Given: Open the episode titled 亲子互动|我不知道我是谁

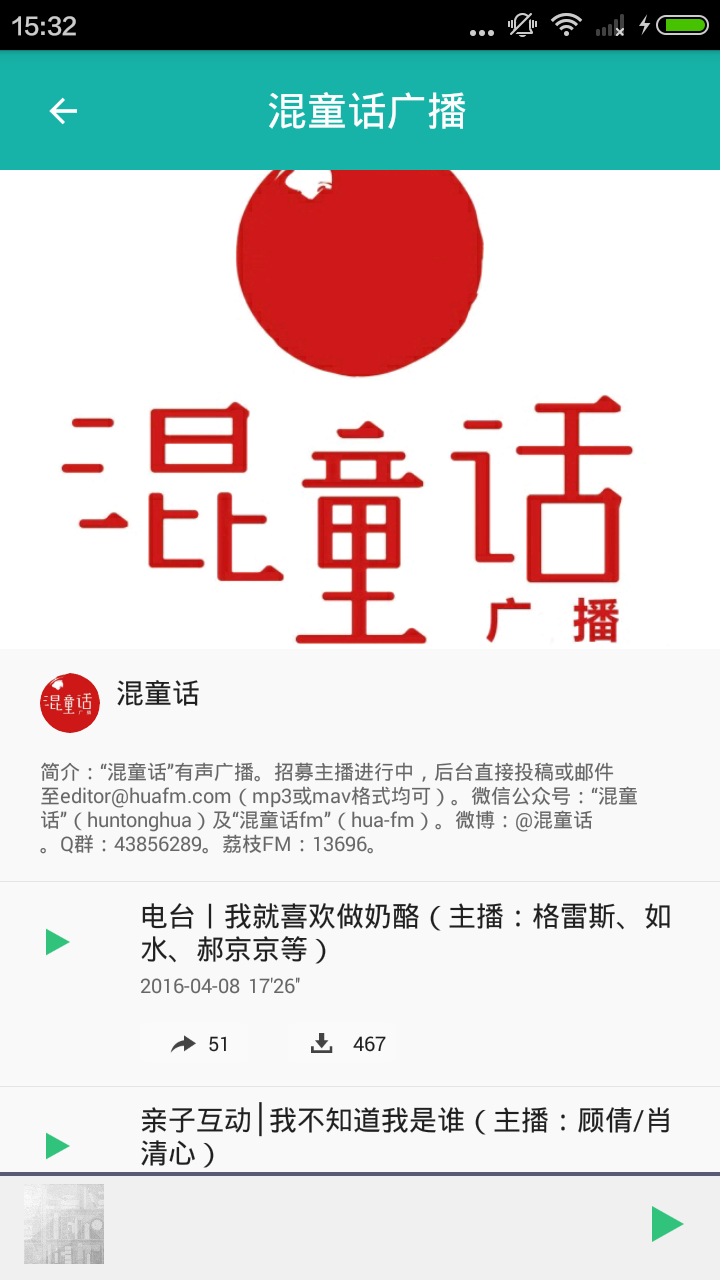Looking at the screenshot, I should click(x=405, y=1136).
